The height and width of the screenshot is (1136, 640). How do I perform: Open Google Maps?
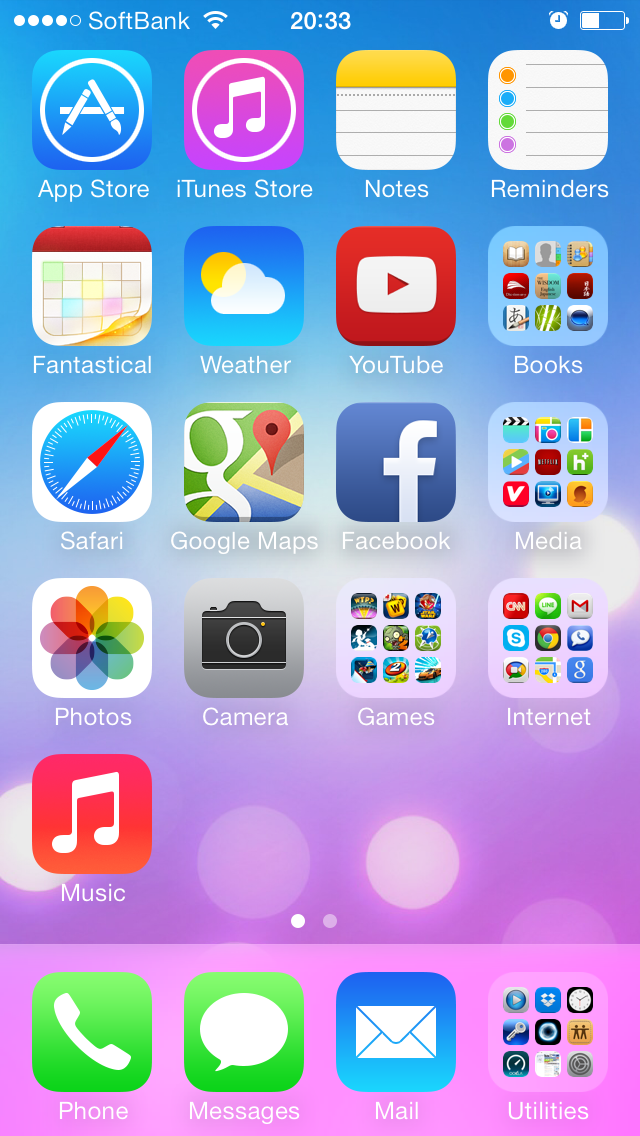tap(244, 462)
